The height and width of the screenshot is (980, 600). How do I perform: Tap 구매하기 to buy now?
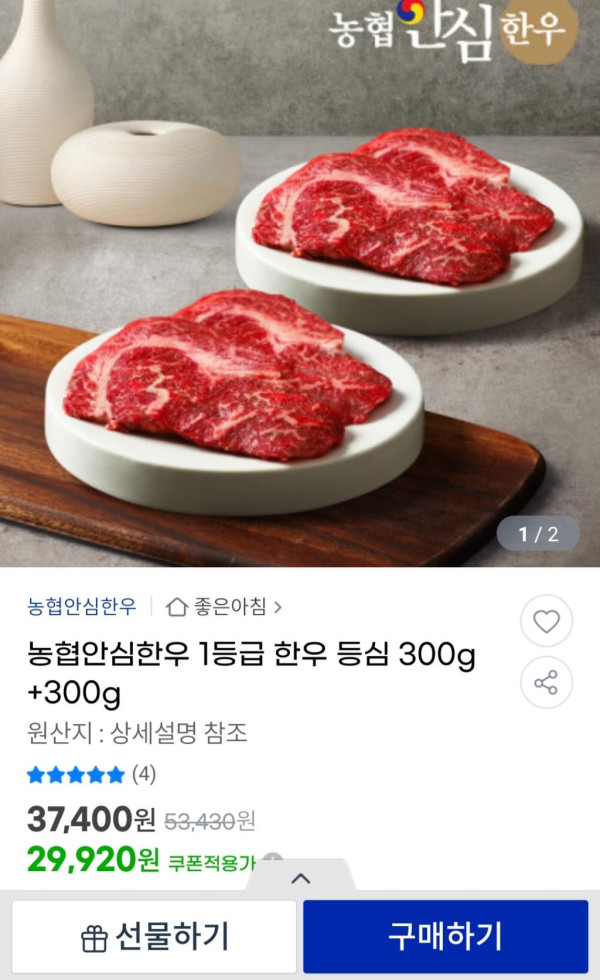pyautogui.click(x=445, y=937)
